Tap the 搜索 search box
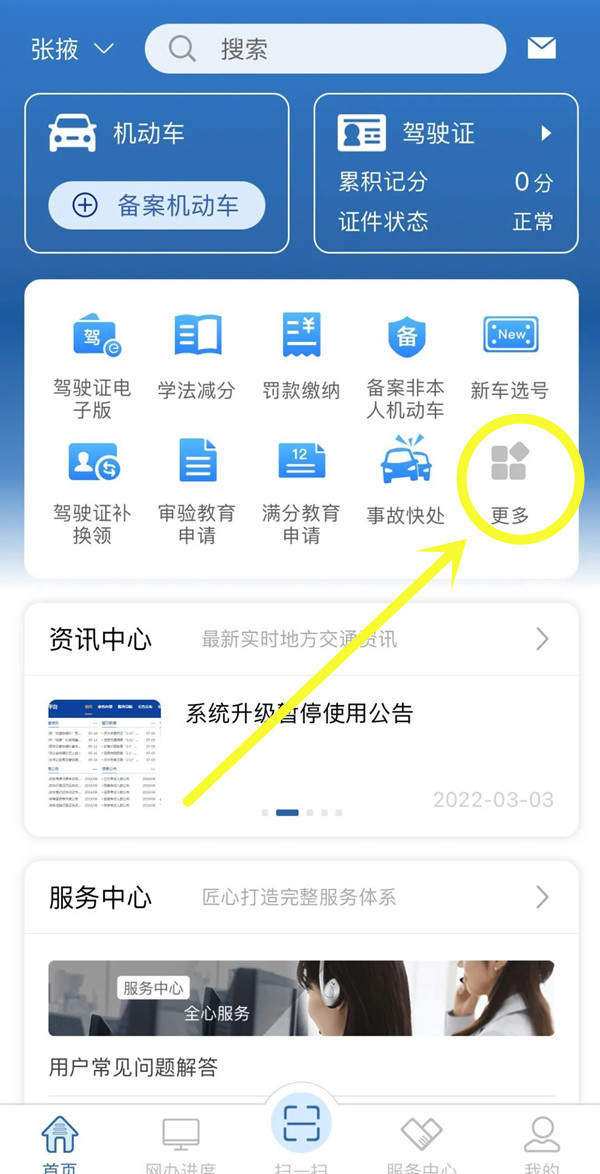 (x=325, y=49)
